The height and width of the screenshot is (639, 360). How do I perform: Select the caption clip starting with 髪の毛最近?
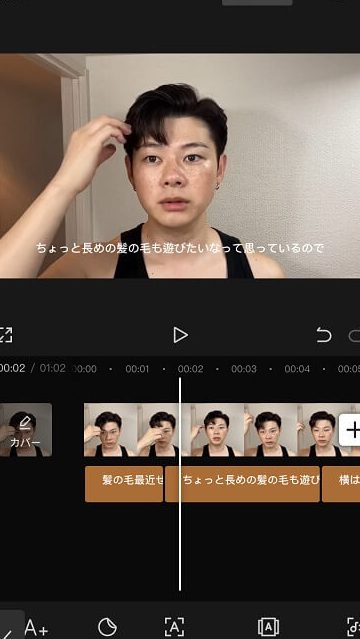click(124, 484)
